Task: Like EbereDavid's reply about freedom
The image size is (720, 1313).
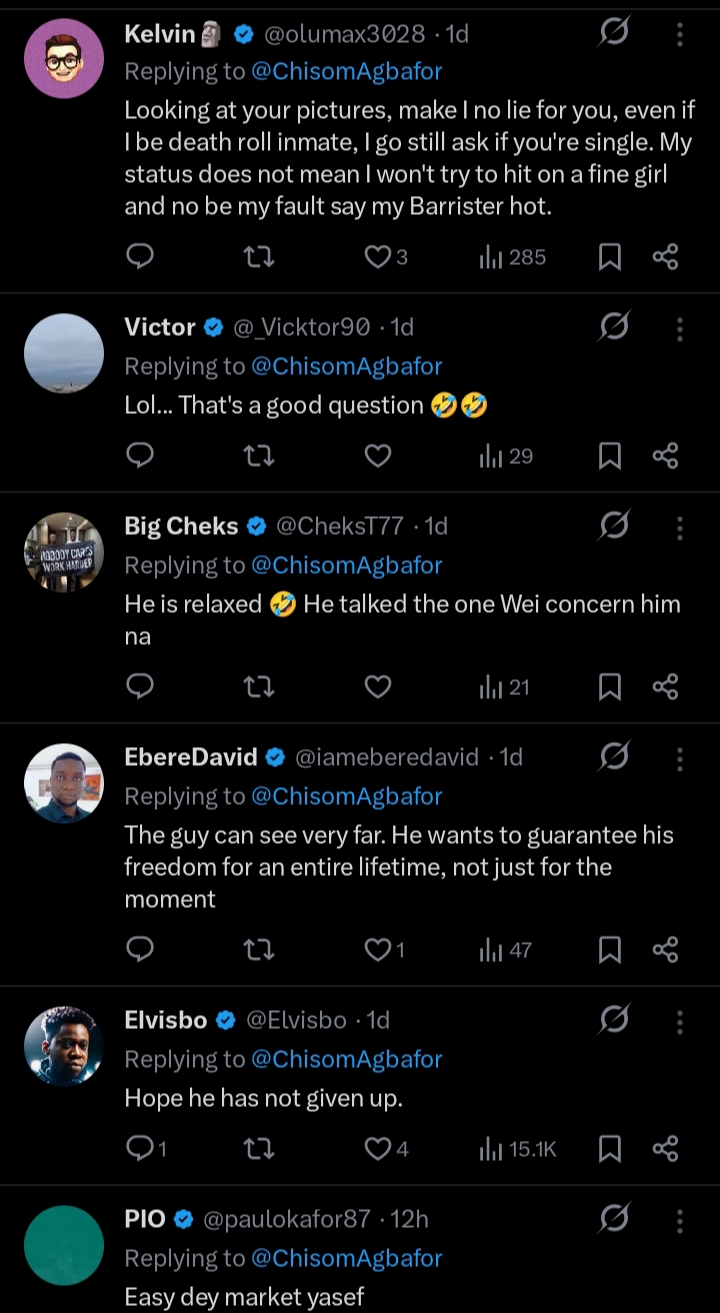Action: click(x=377, y=950)
